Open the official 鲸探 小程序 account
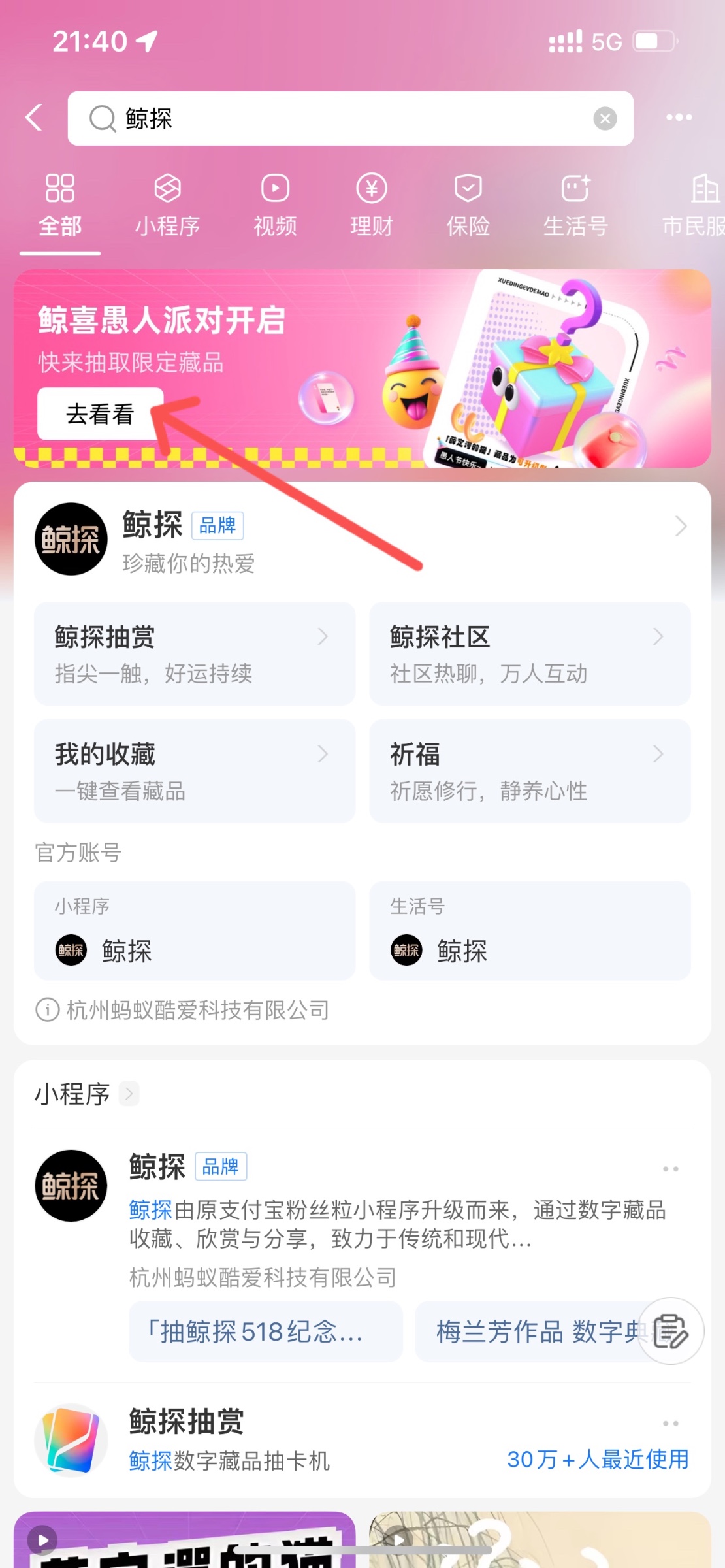Screen dimensions: 725x1568 (x=195, y=931)
